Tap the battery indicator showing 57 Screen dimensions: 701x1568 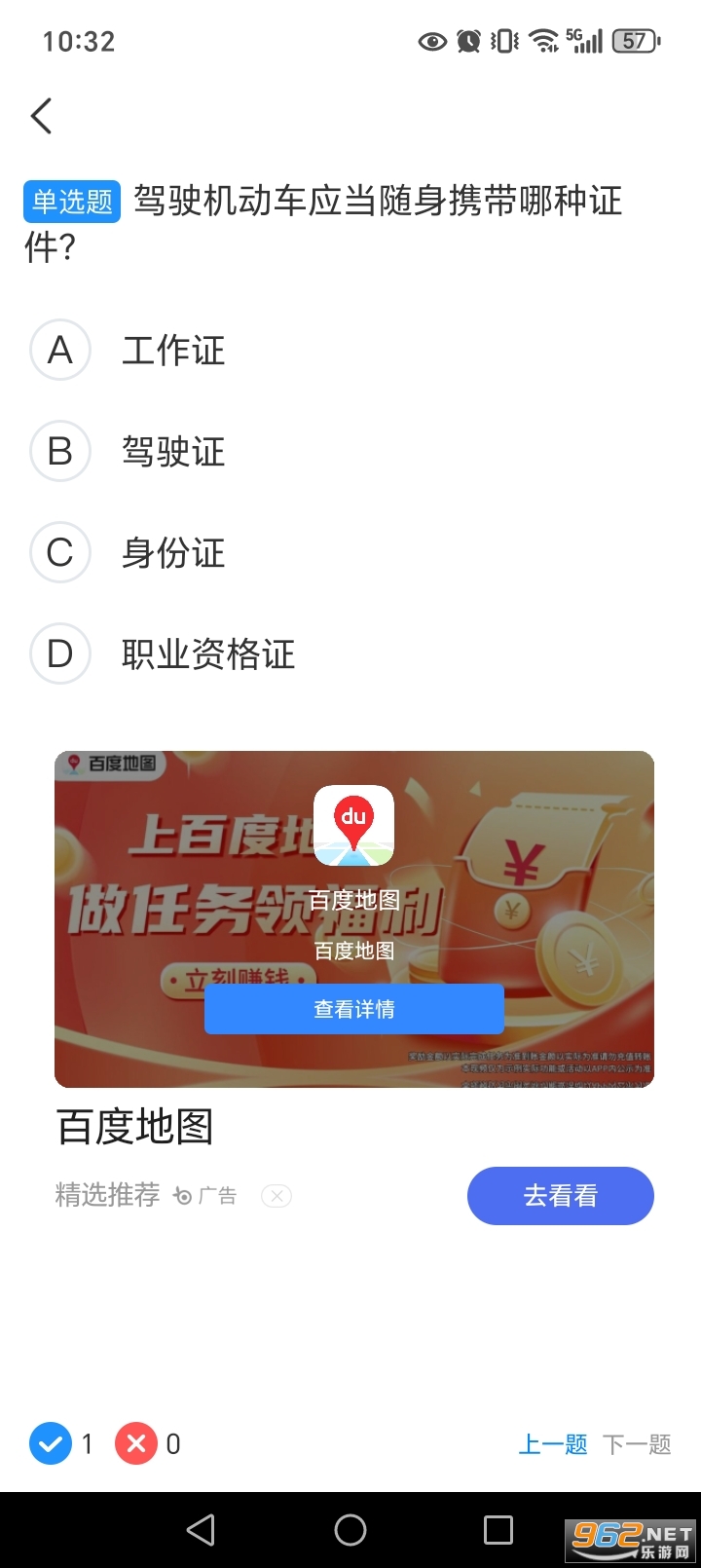tap(634, 41)
